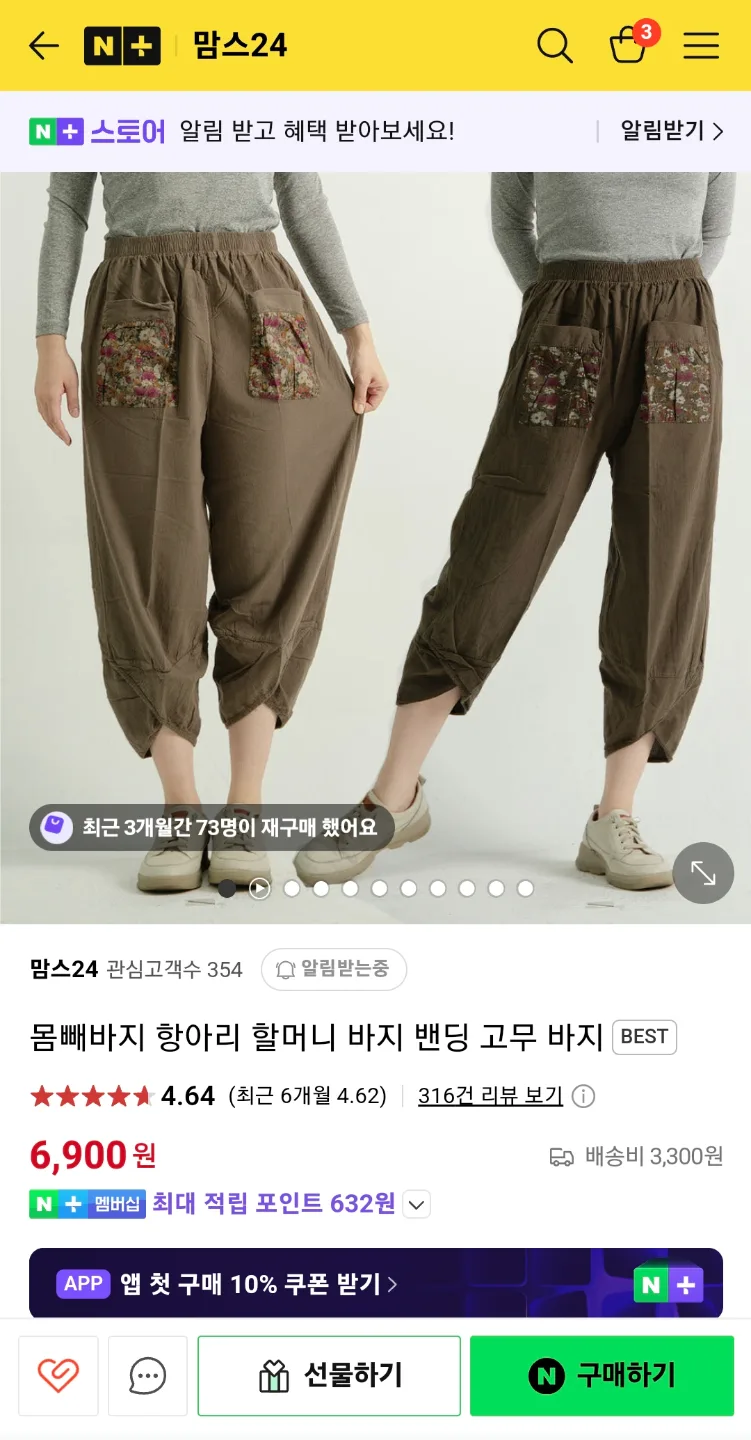The height and width of the screenshot is (1440, 751).
Task: Go back using the top-left arrow
Action: tap(44, 46)
